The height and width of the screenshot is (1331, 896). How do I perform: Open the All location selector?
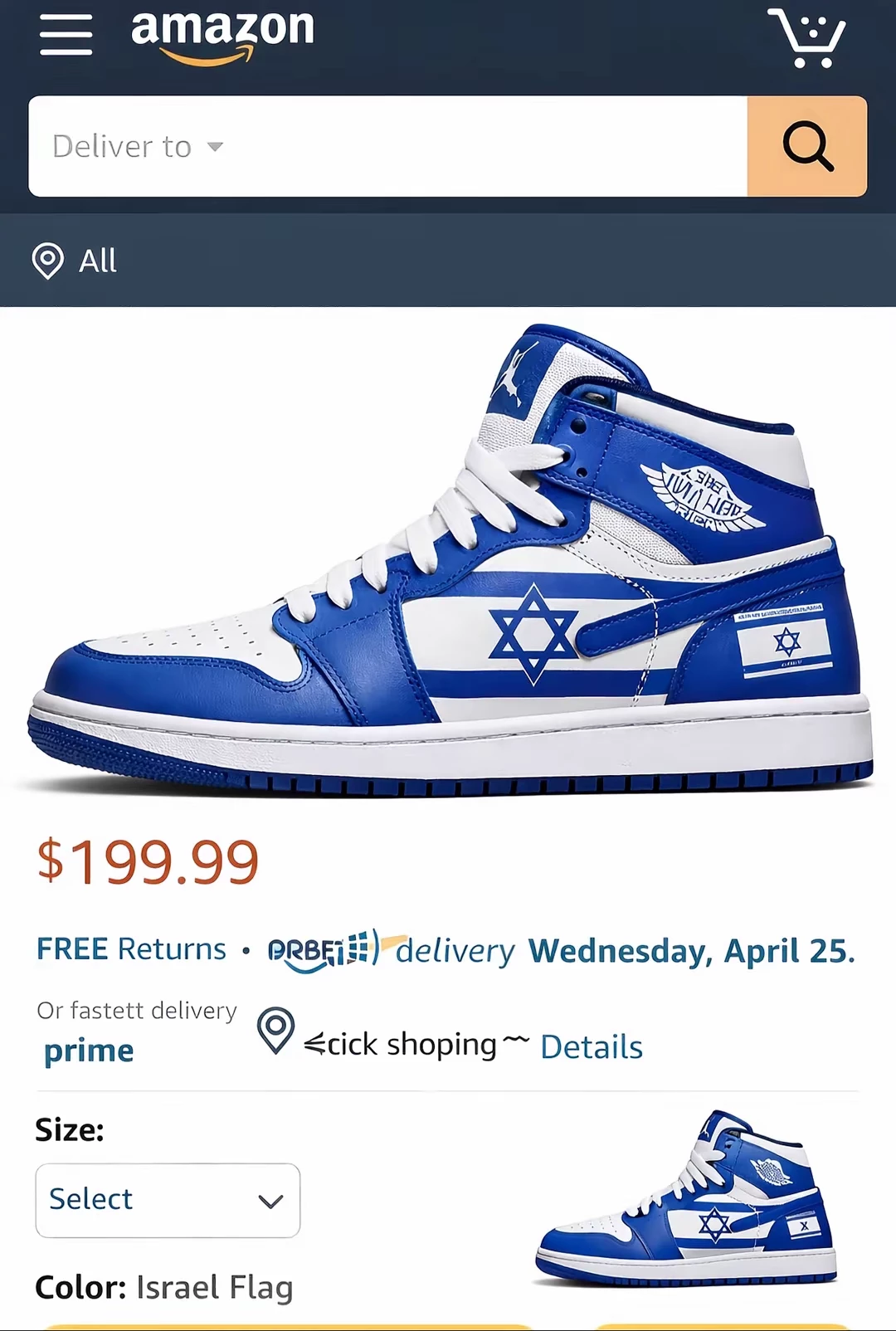pos(75,261)
